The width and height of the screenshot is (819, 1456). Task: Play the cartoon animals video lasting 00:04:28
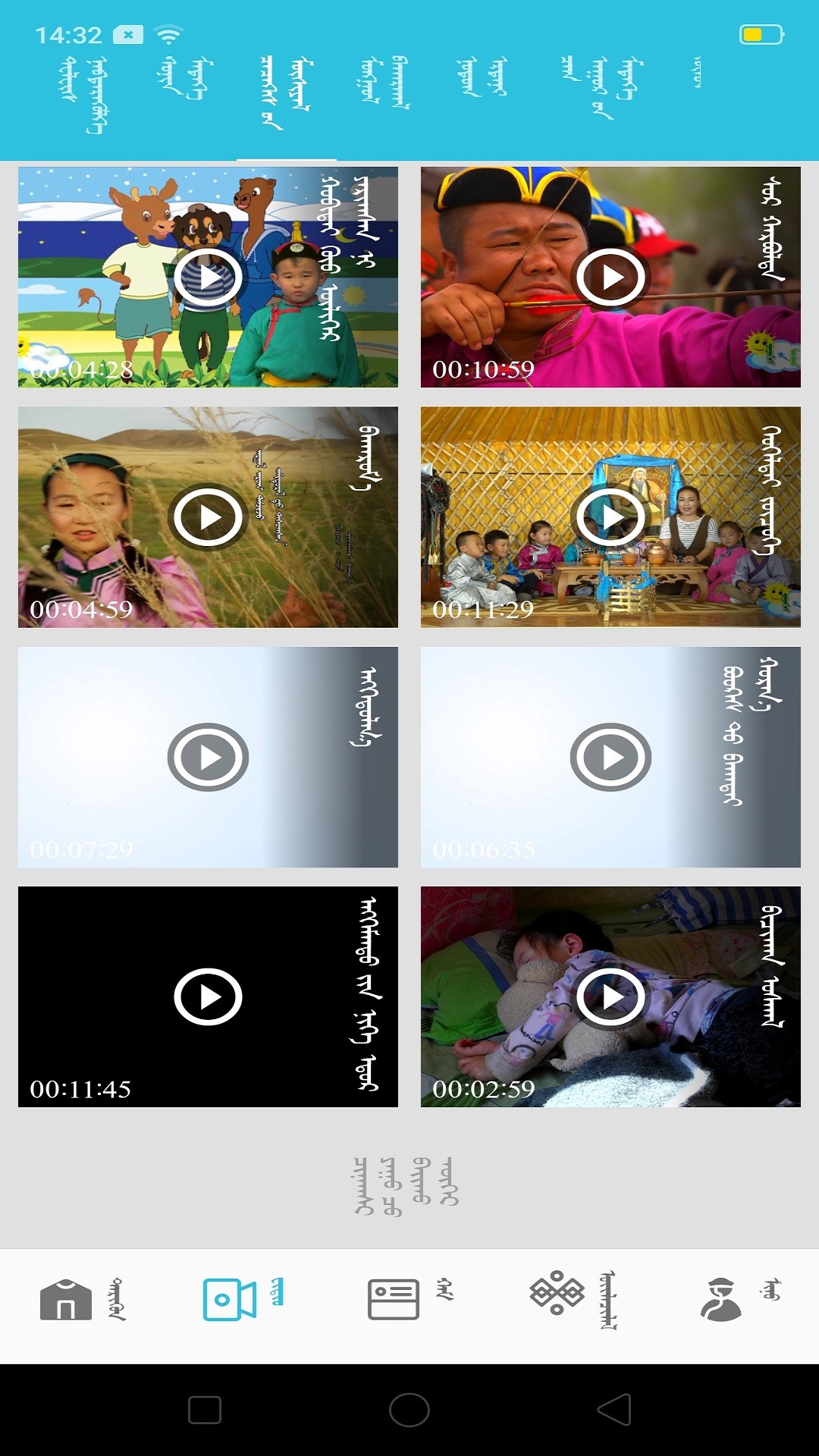point(208,278)
